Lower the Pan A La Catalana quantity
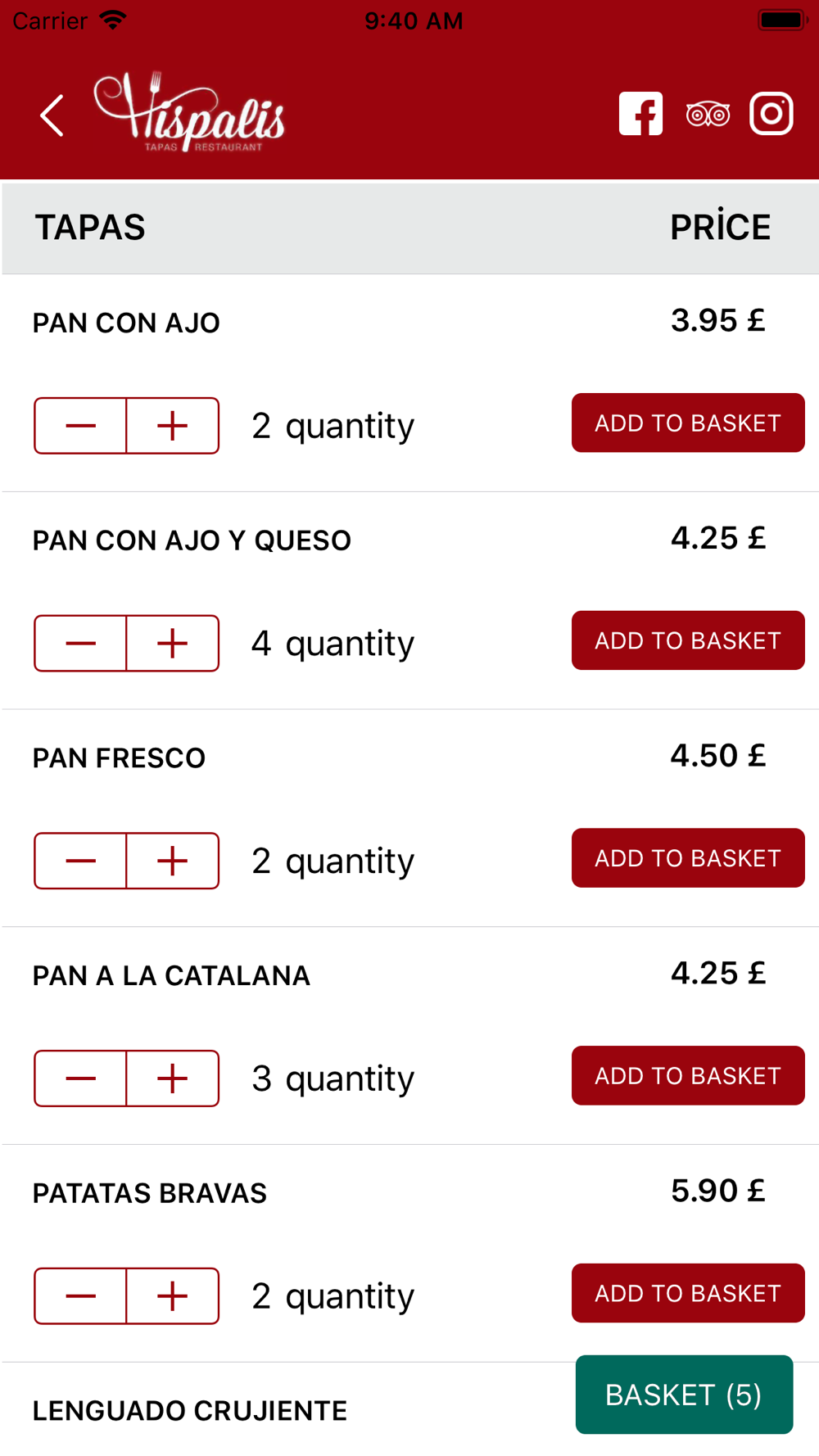This screenshot has height=1456, width=819. pyautogui.click(x=80, y=1078)
